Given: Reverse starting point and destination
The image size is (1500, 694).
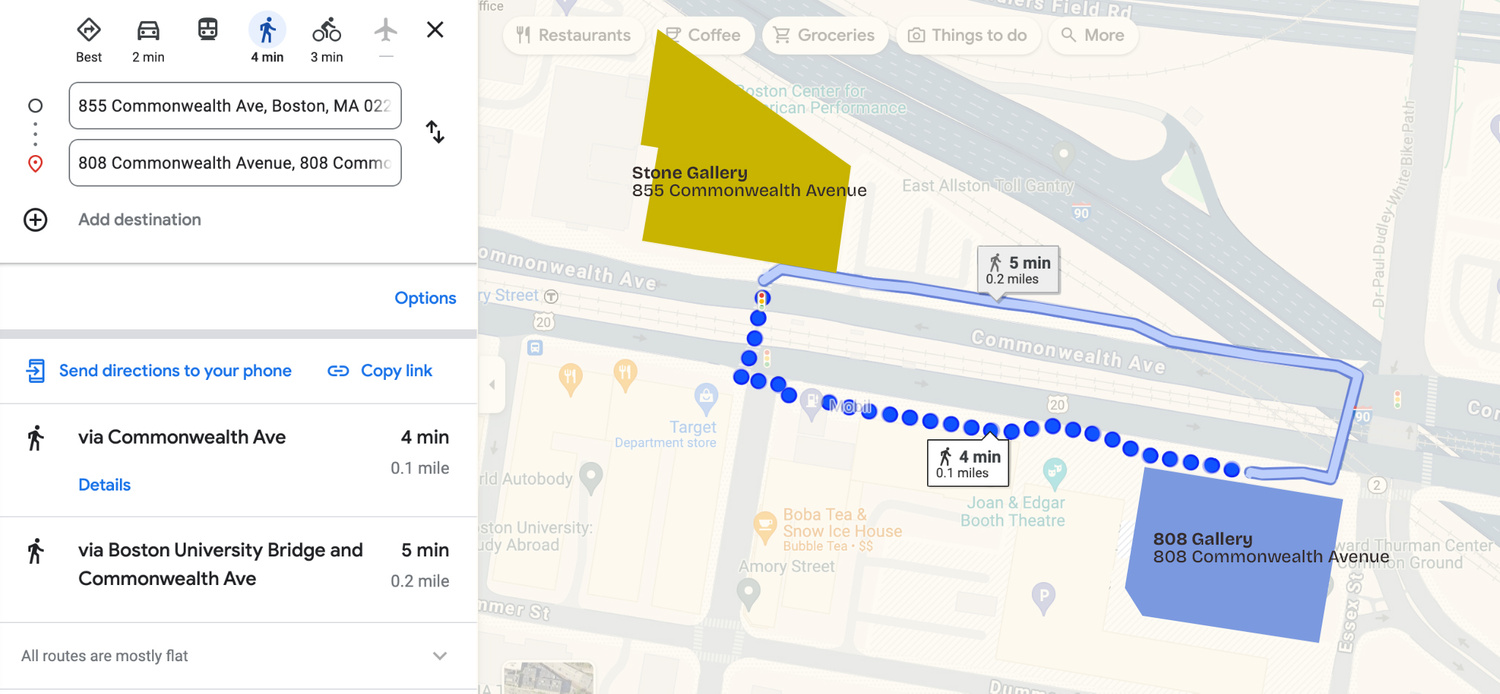Looking at the screenshot, I should pyautogui.click(x=435, y=132).
